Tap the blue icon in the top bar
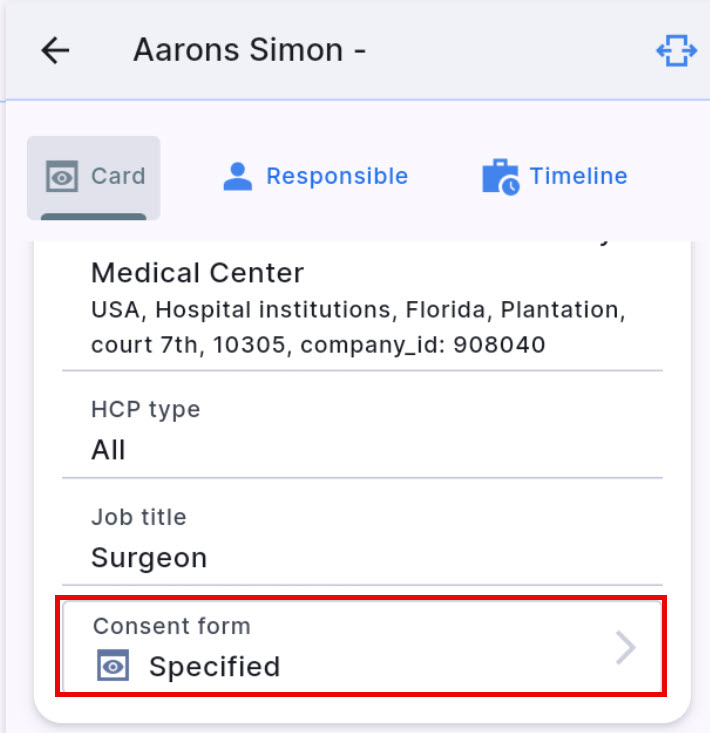Screen dimensions: 710x733 pos(676,51)
